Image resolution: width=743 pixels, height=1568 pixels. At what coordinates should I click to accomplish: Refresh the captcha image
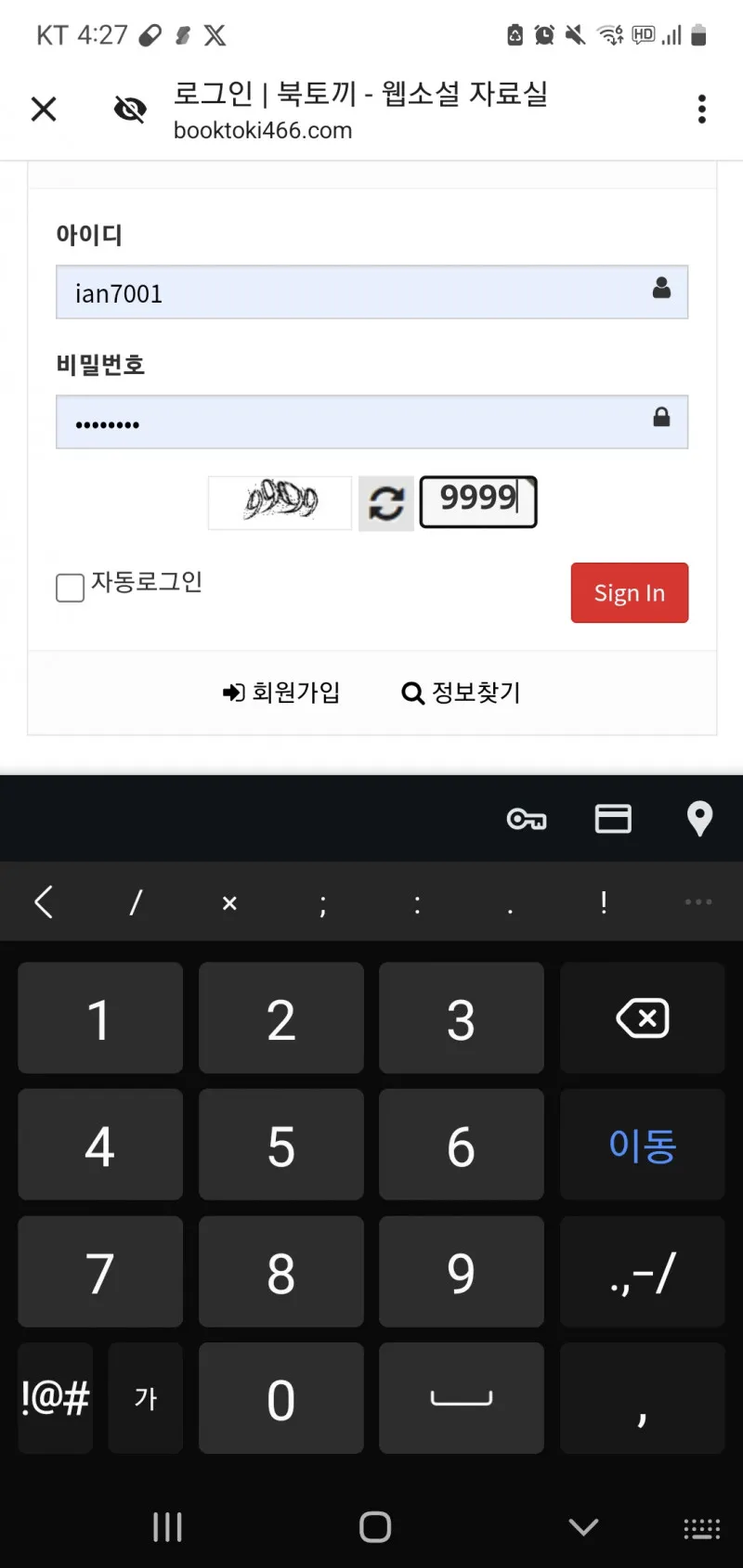tap(386, 503)
